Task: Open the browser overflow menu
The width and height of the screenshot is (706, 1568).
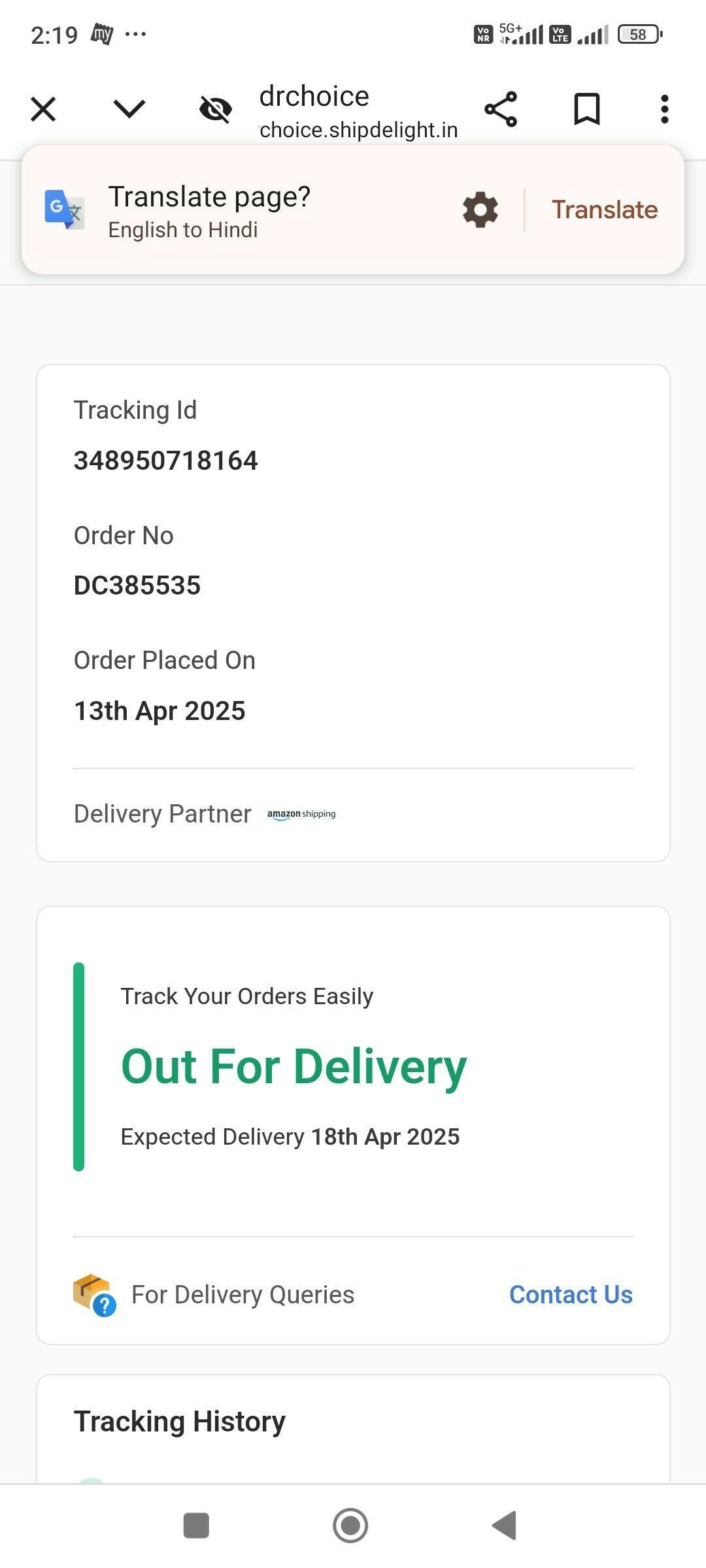Action: (664, 109)
